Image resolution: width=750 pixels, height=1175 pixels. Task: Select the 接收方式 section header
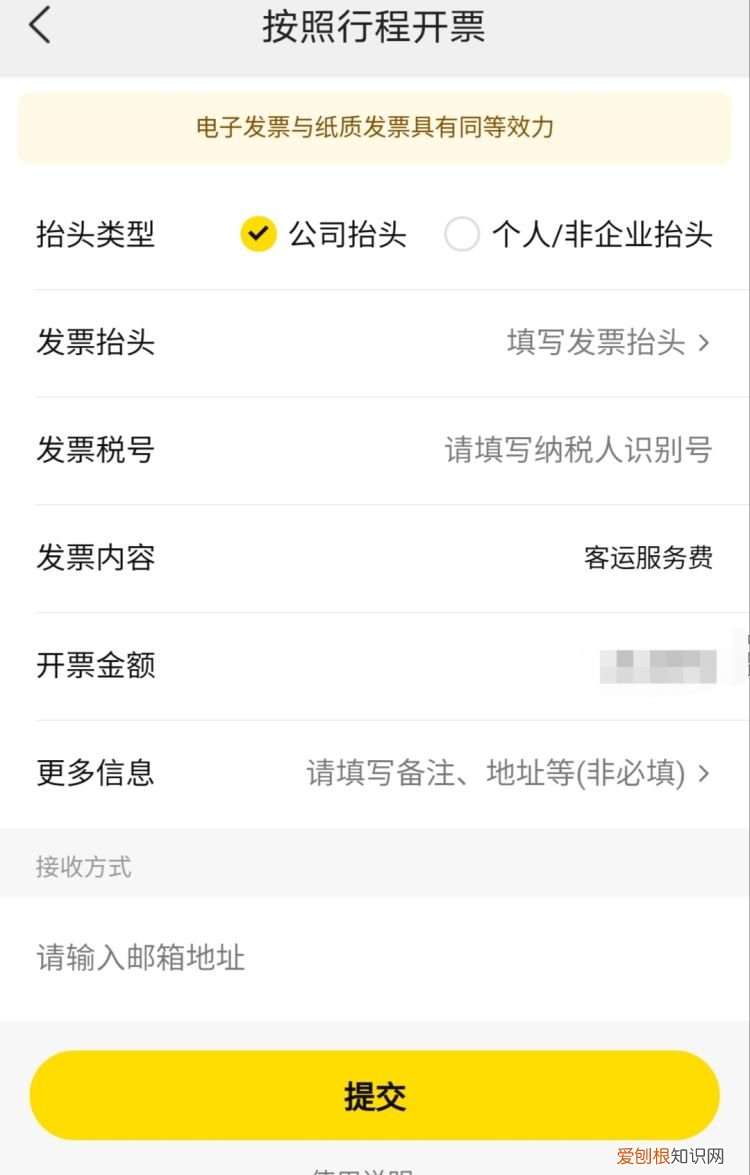tap(83, 866)
